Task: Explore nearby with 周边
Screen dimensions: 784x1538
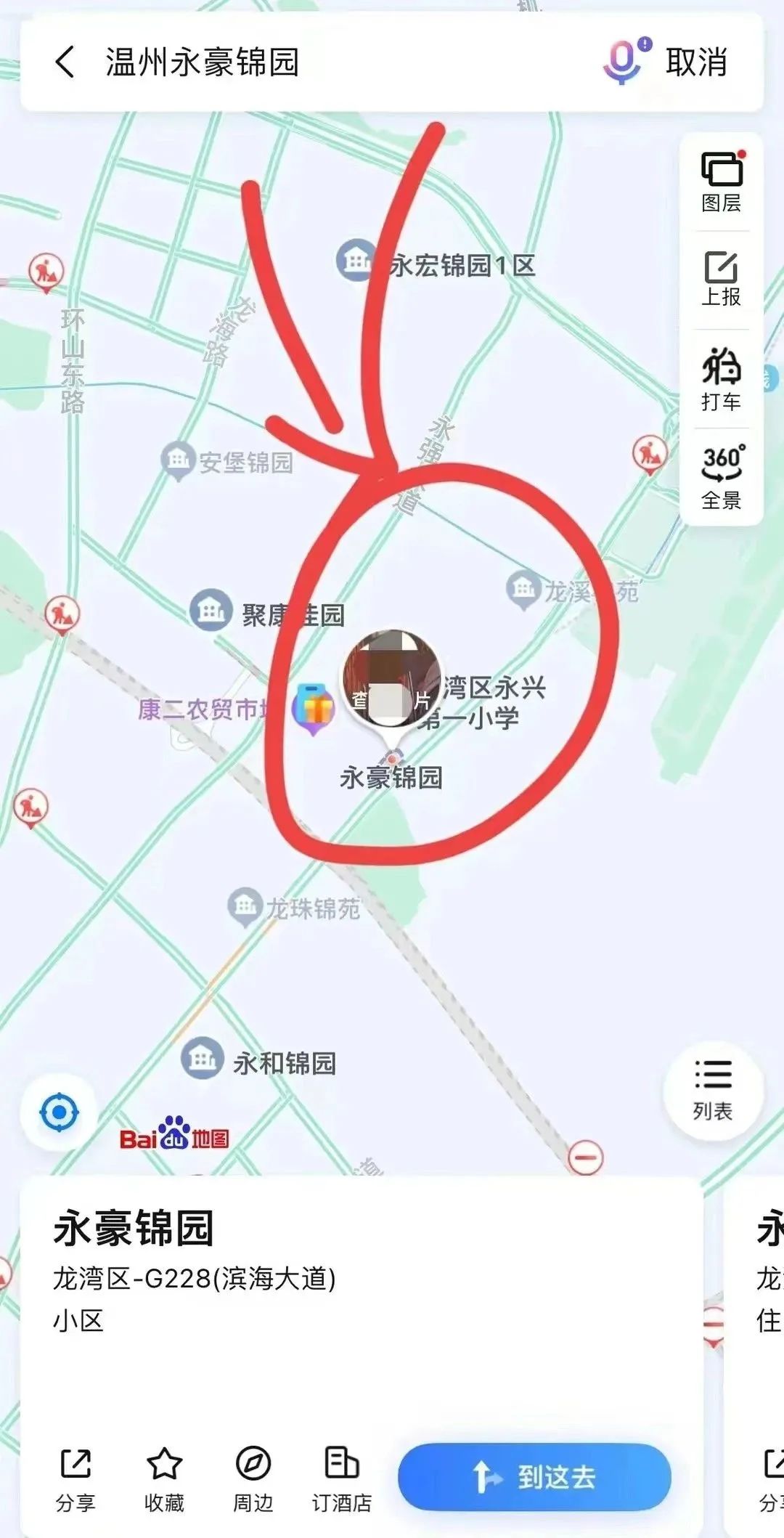Action: [x=253, y=1480]
